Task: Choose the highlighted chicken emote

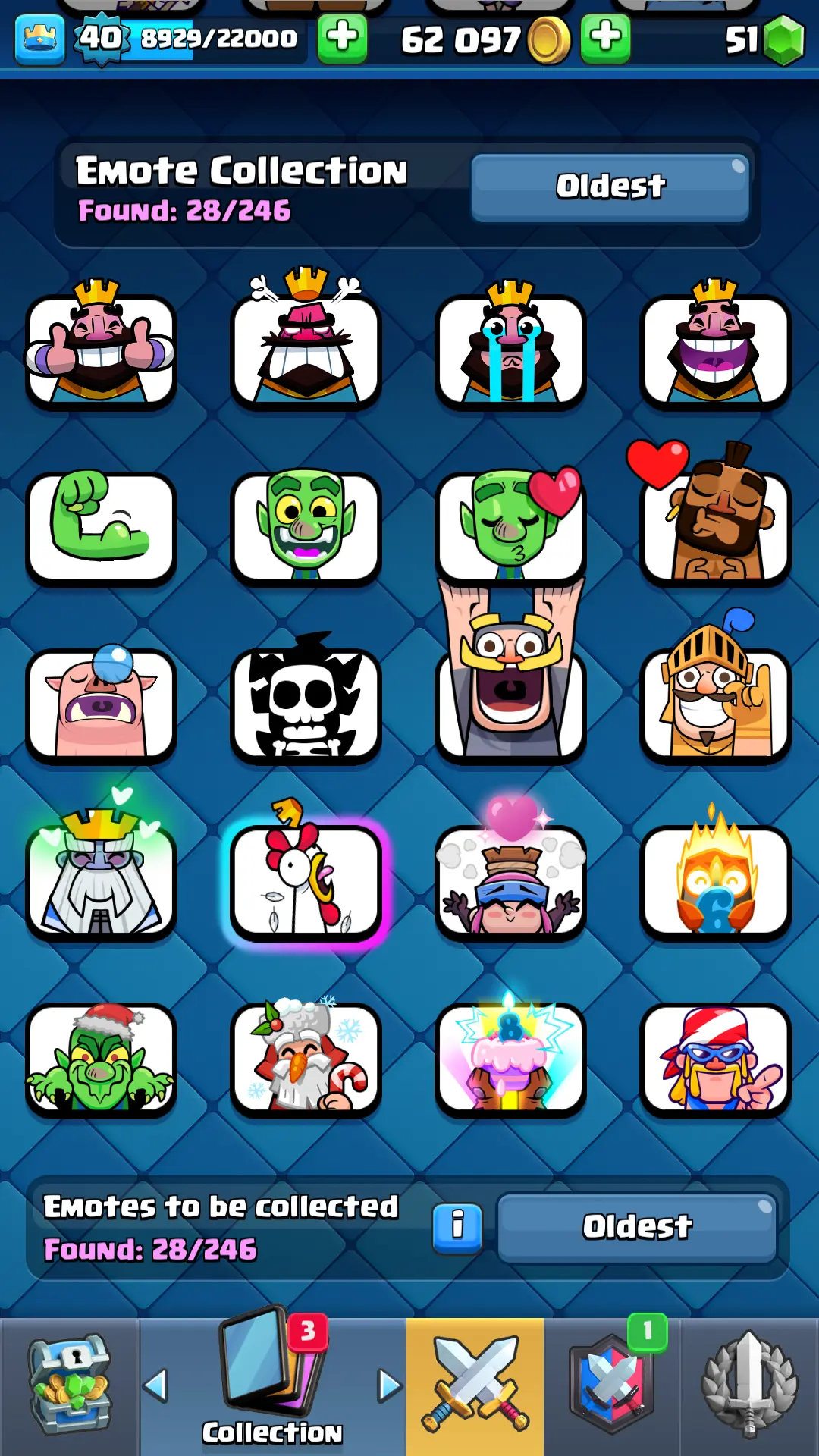Action: [x=306, y=881]
